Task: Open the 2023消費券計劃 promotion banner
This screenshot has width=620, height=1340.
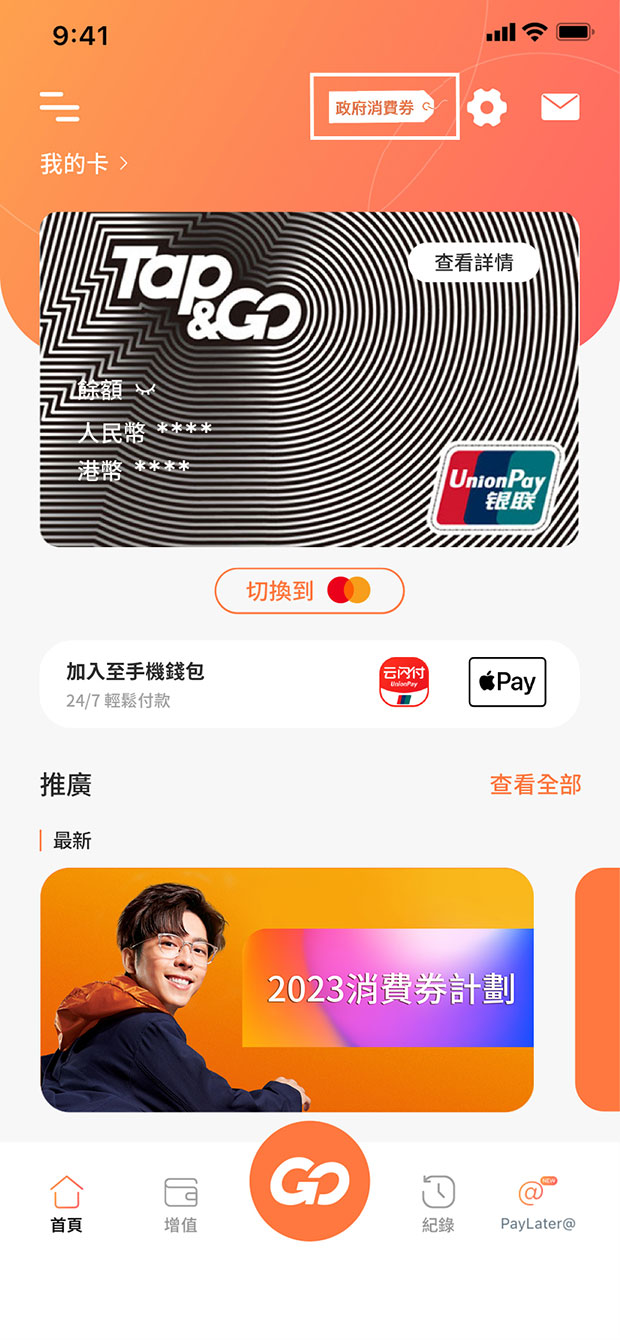Action: 287,989
